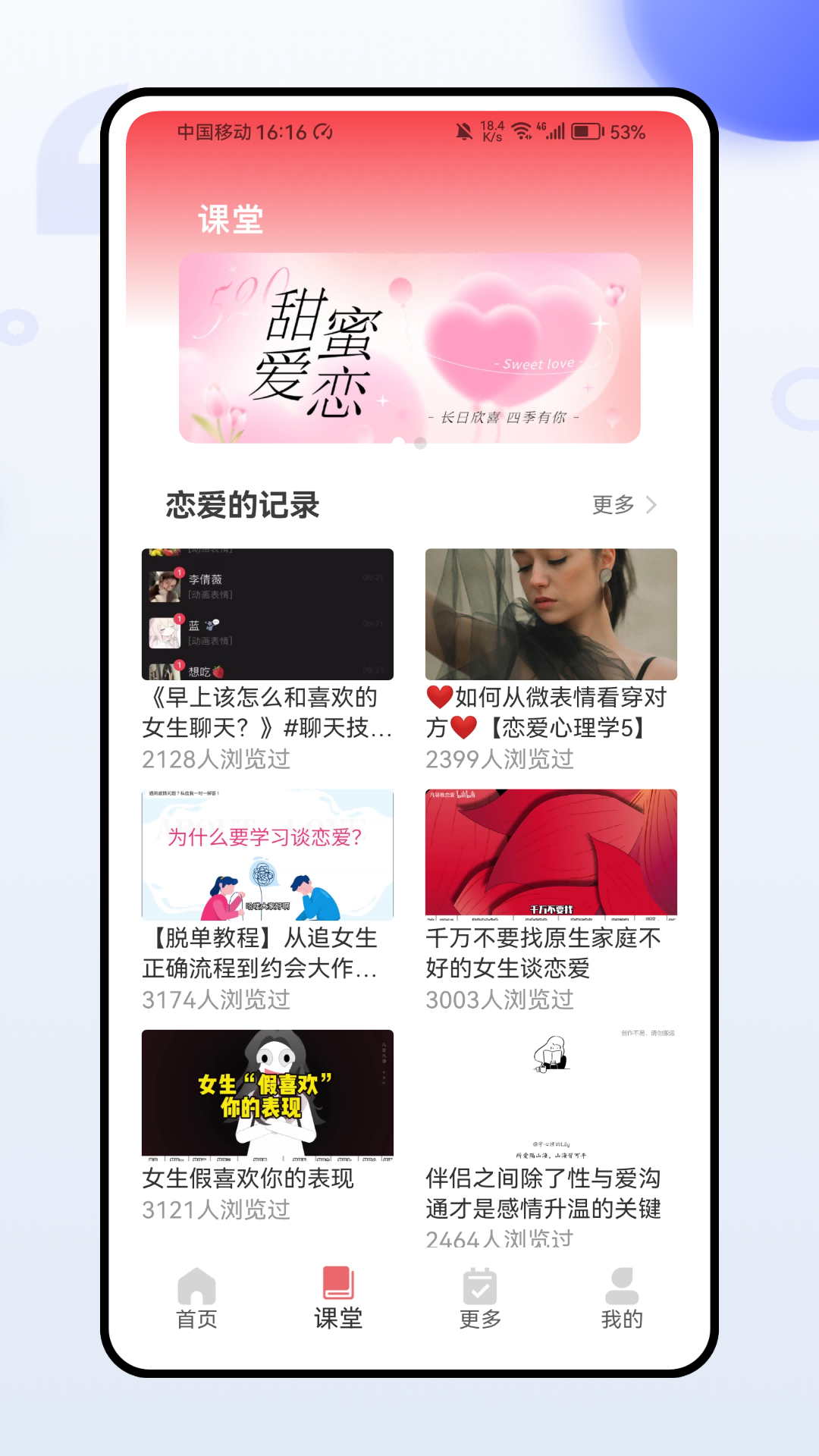This screenshot has height=1456, width=819.
Task: Open the 恋爱的记录 section header
Action: pos(243,504)
